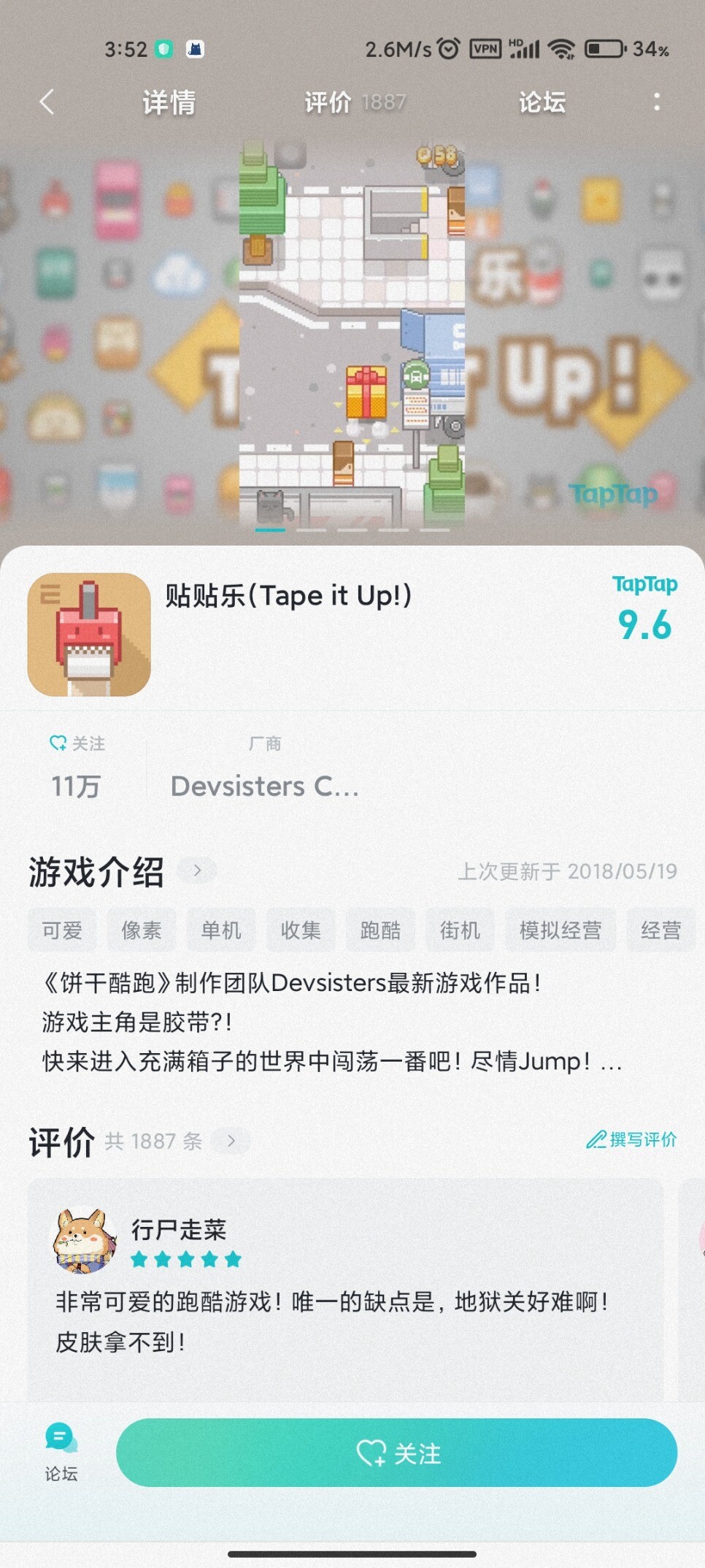Viewport: 705px width, 1568px height.
Task: Open the 论坛 icon at the bottom
Action: click(x=61, y=1452)
